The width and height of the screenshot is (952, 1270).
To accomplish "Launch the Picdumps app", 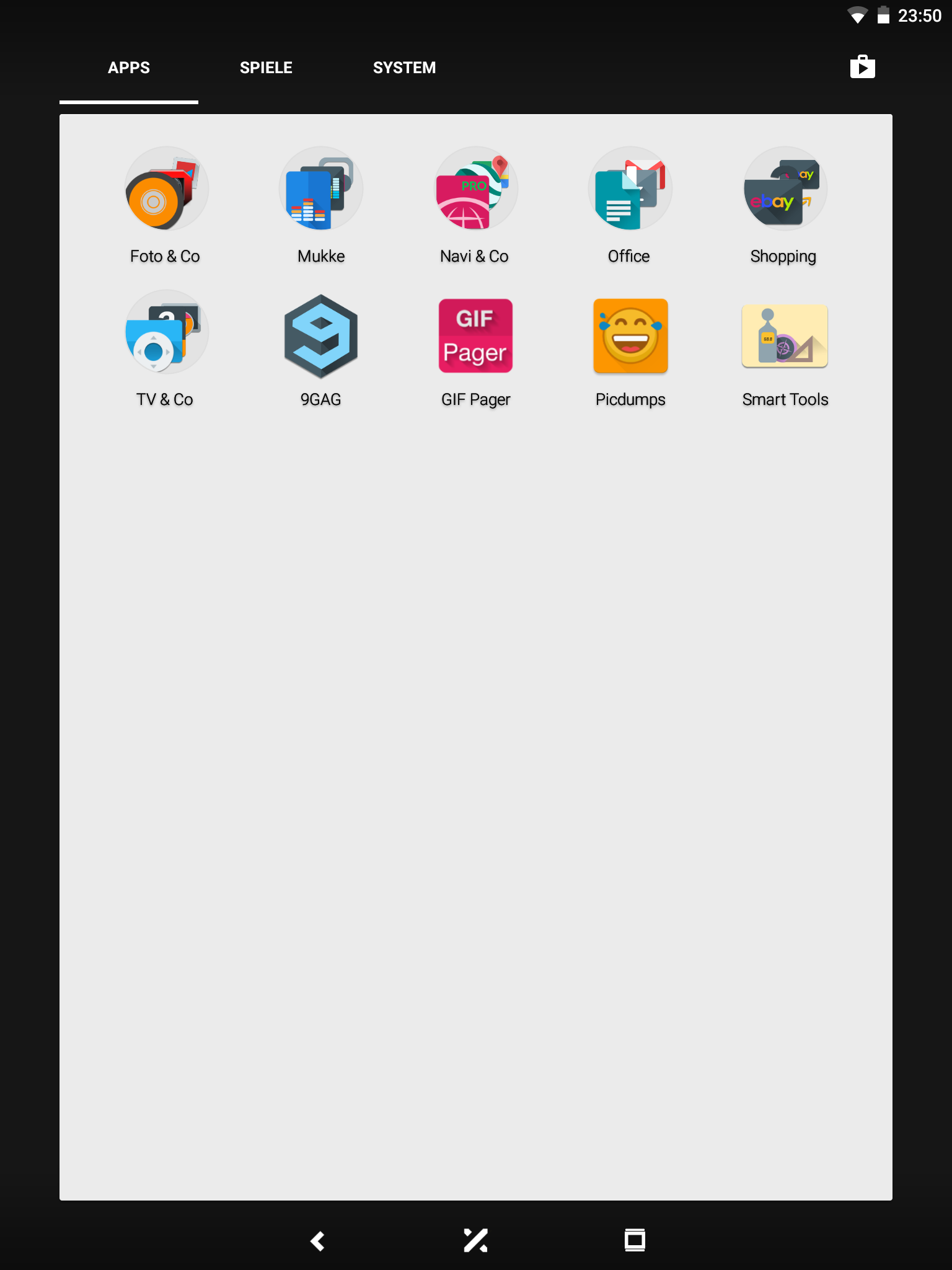I will pos(630,336).
